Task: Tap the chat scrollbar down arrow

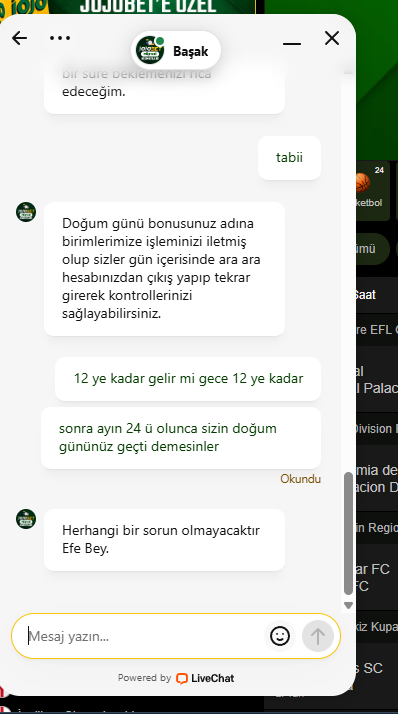Action: [x=348, y=605]
